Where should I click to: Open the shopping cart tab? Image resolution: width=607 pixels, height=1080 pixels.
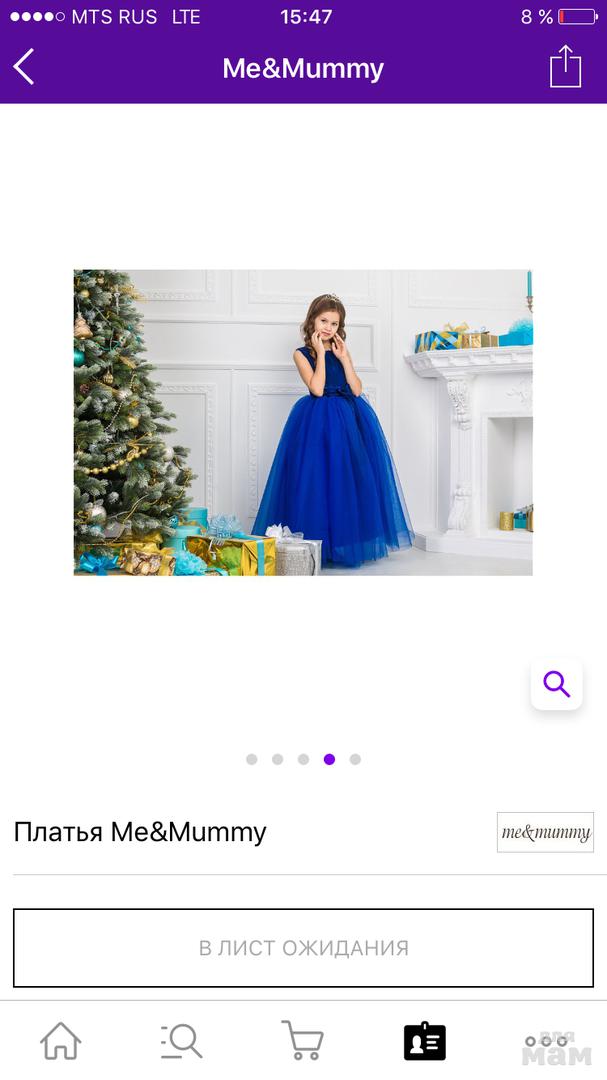(x=302, y=1041)
